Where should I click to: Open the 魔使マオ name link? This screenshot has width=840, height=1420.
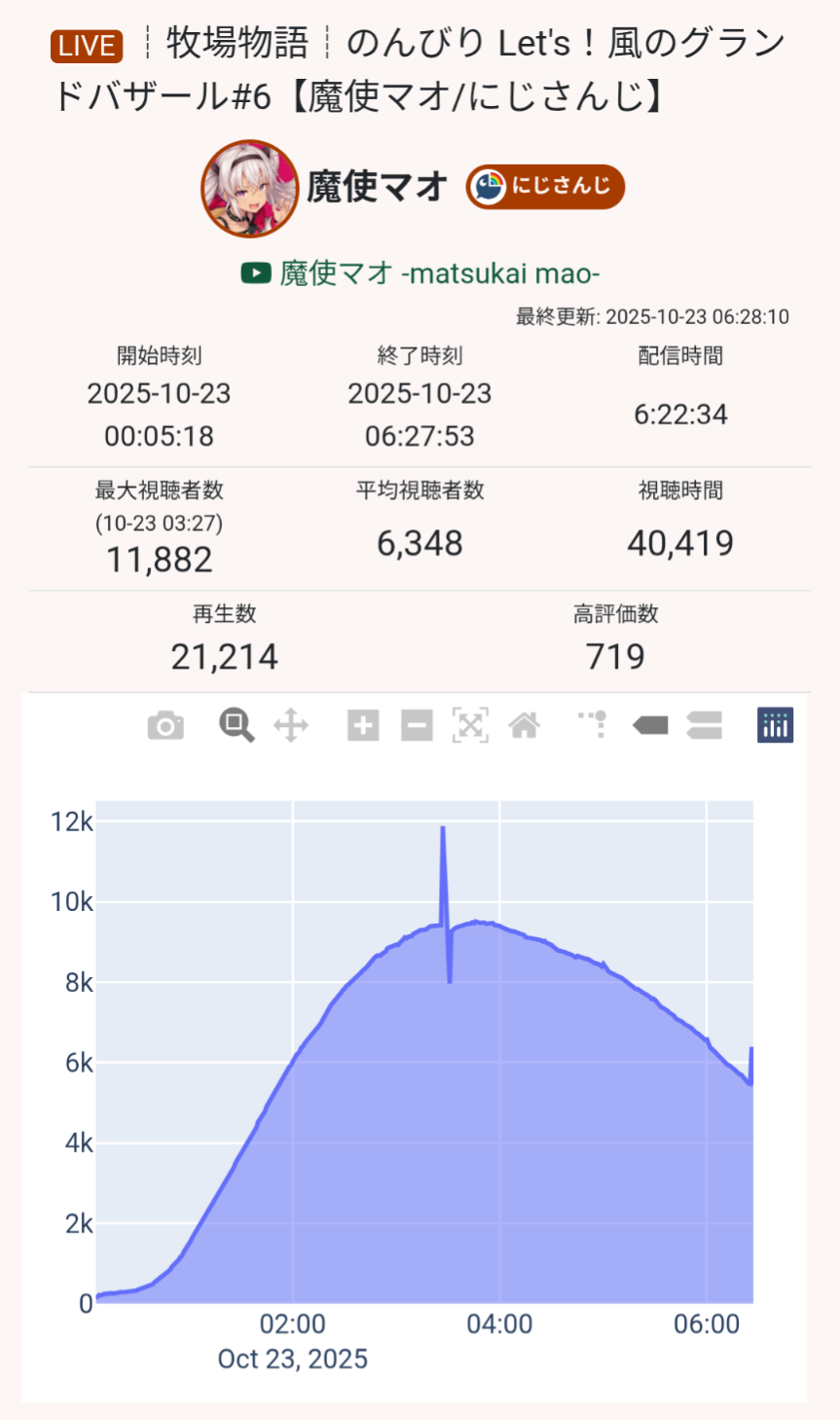pos(377,187)
